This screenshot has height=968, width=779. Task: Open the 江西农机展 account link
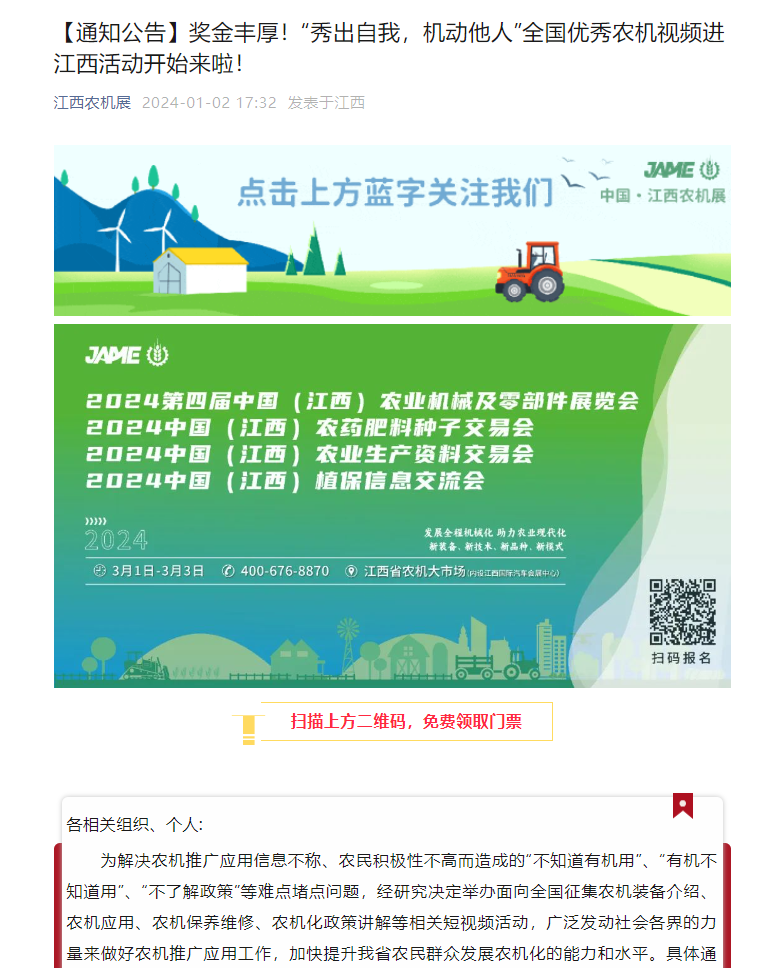[92, 103]
